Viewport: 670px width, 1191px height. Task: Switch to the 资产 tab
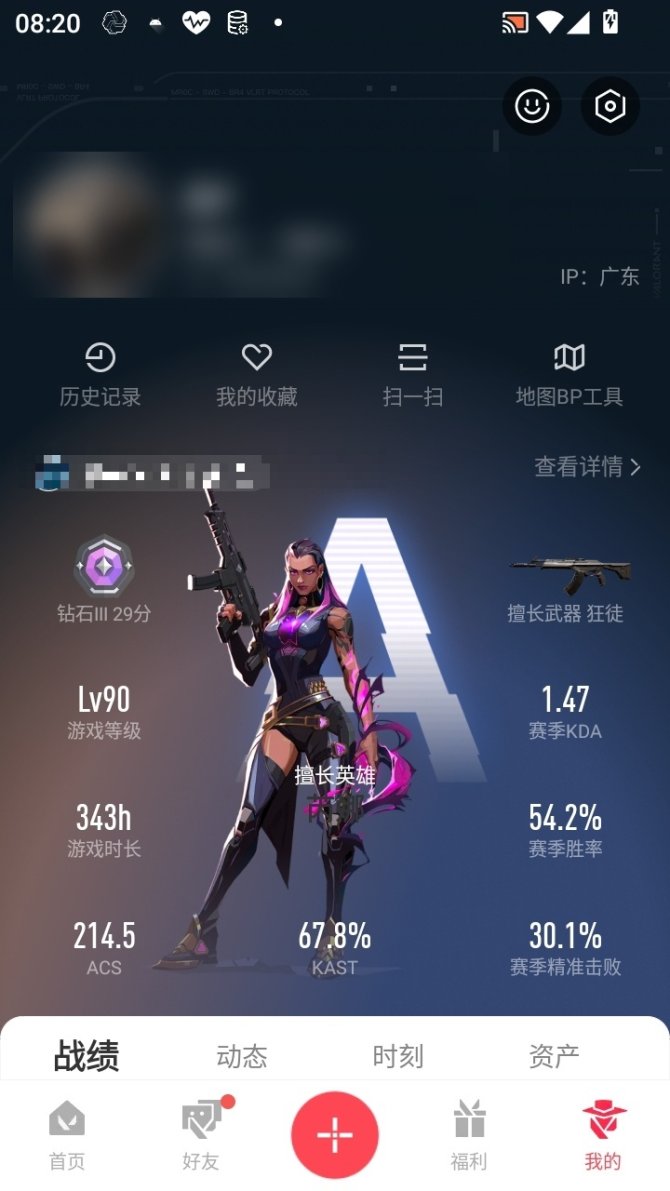pyautogui.click(x=554, y=1056)
